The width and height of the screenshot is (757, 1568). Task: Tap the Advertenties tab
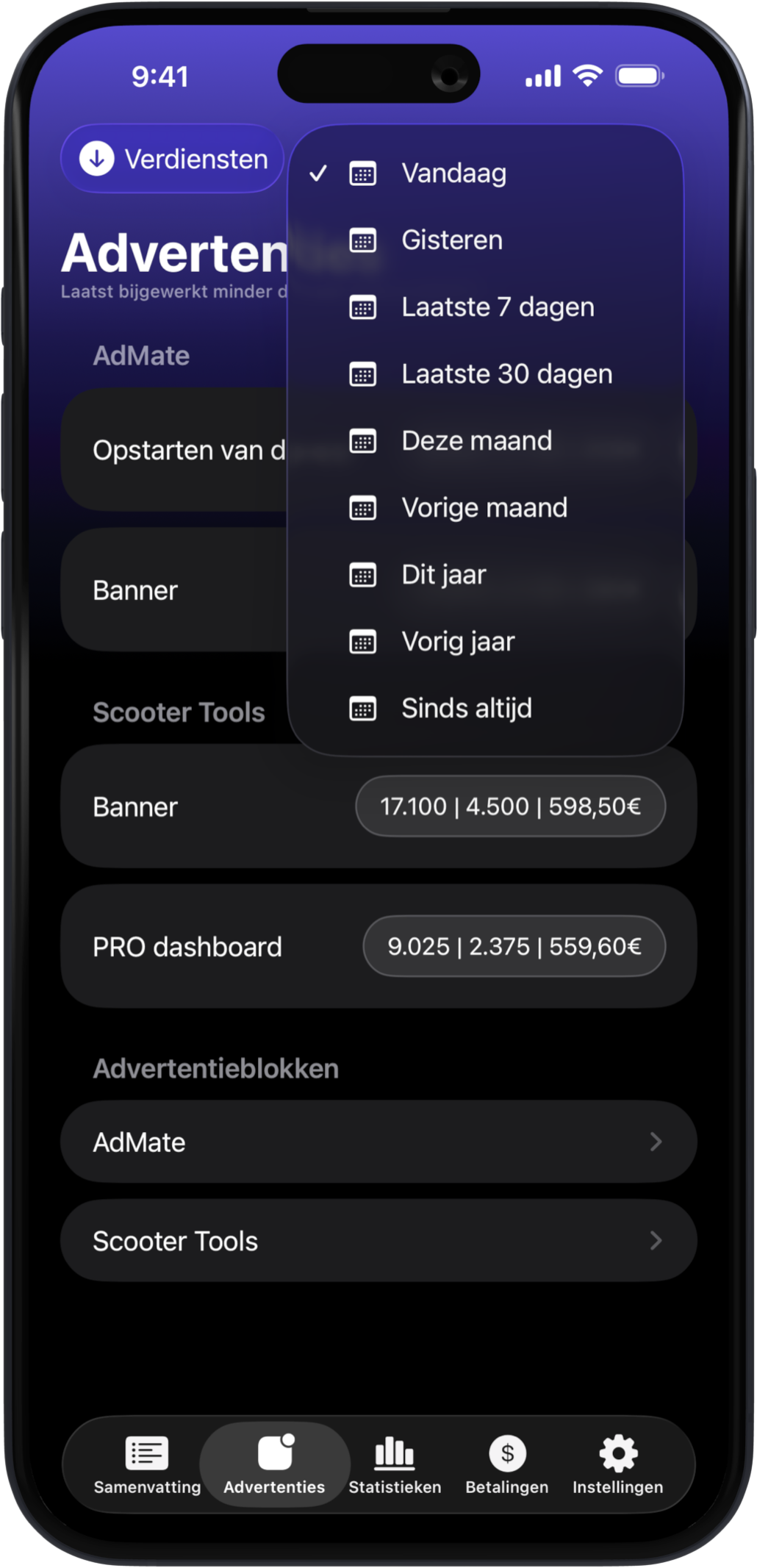pyautogui.click(x=274, y=1464)
